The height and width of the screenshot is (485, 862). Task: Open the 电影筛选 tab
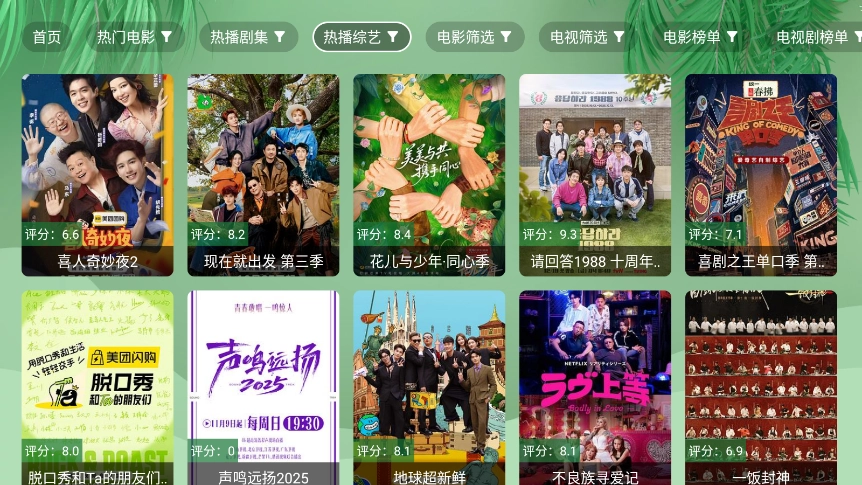475,37
